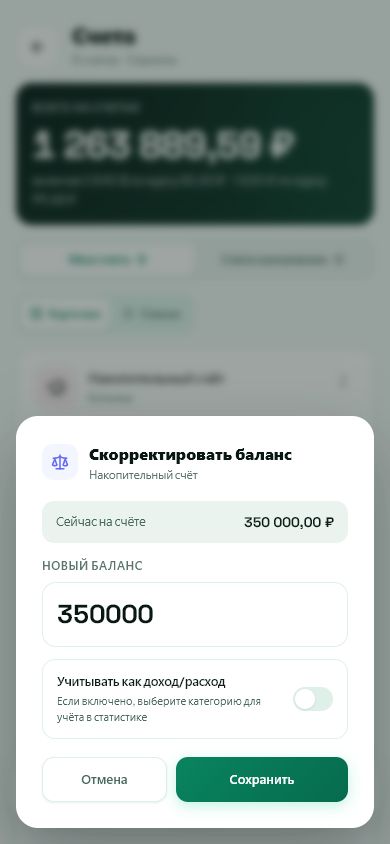This screenshot has width=390, height=844.
Task: Tap Отмена to cancel the balance adjustment
Action: (x=104, y=779)
